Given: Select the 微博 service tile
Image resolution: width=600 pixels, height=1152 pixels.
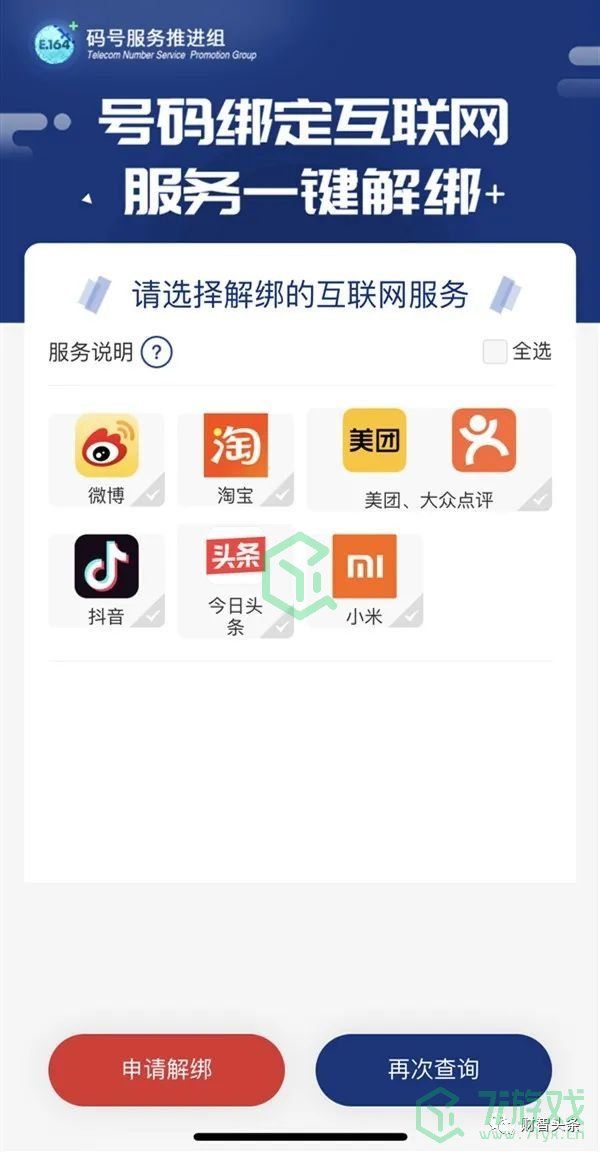Looking at the screenshot, I should (107, 460).
